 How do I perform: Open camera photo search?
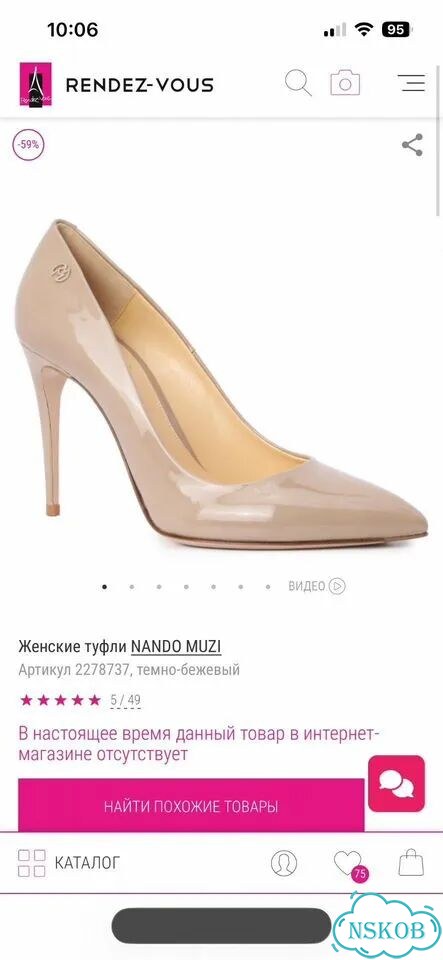coord(345,83)
